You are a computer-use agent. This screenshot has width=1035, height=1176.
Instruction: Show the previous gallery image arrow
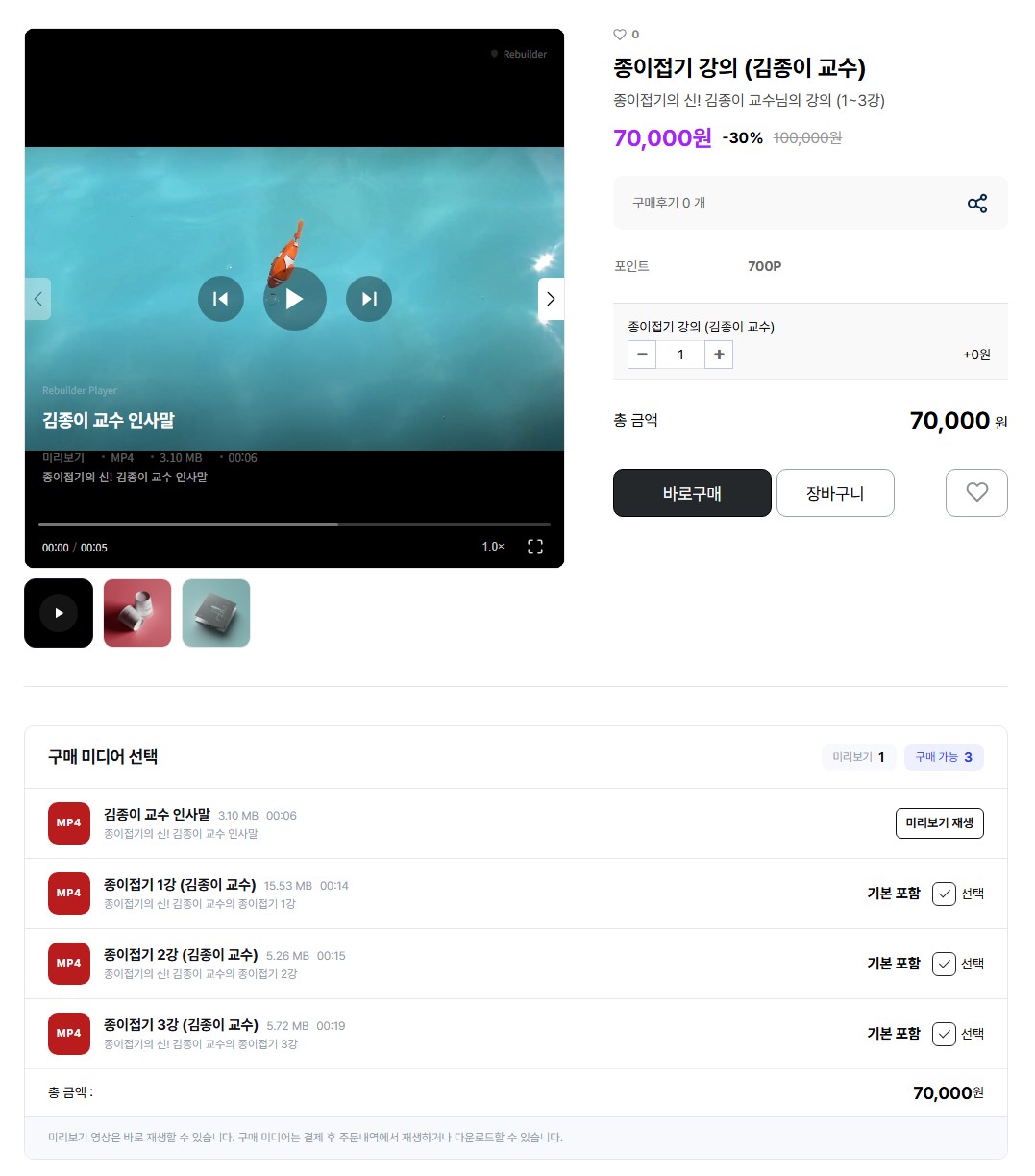click(38, 299)
